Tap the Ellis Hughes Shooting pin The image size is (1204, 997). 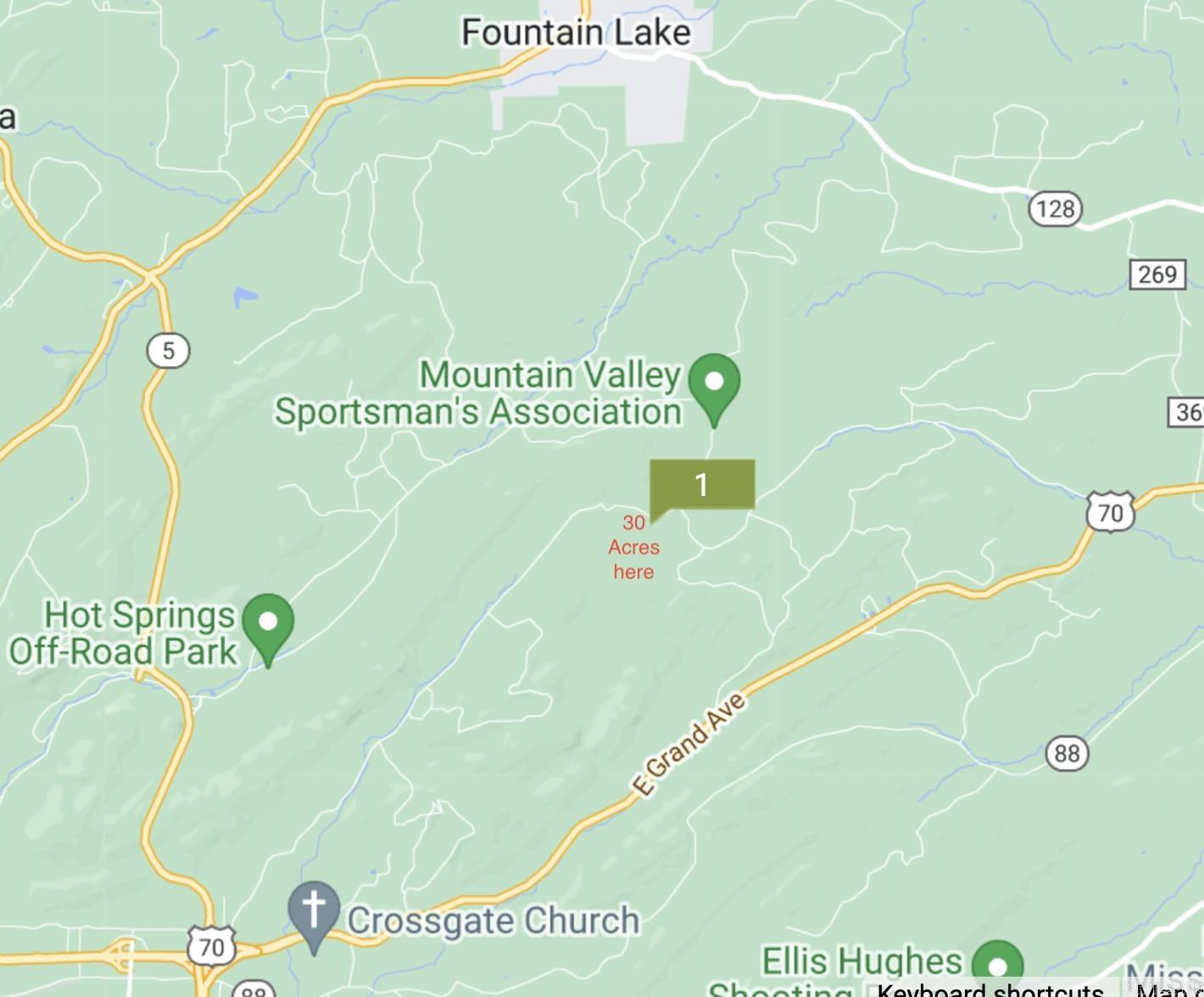pos(998,966)
